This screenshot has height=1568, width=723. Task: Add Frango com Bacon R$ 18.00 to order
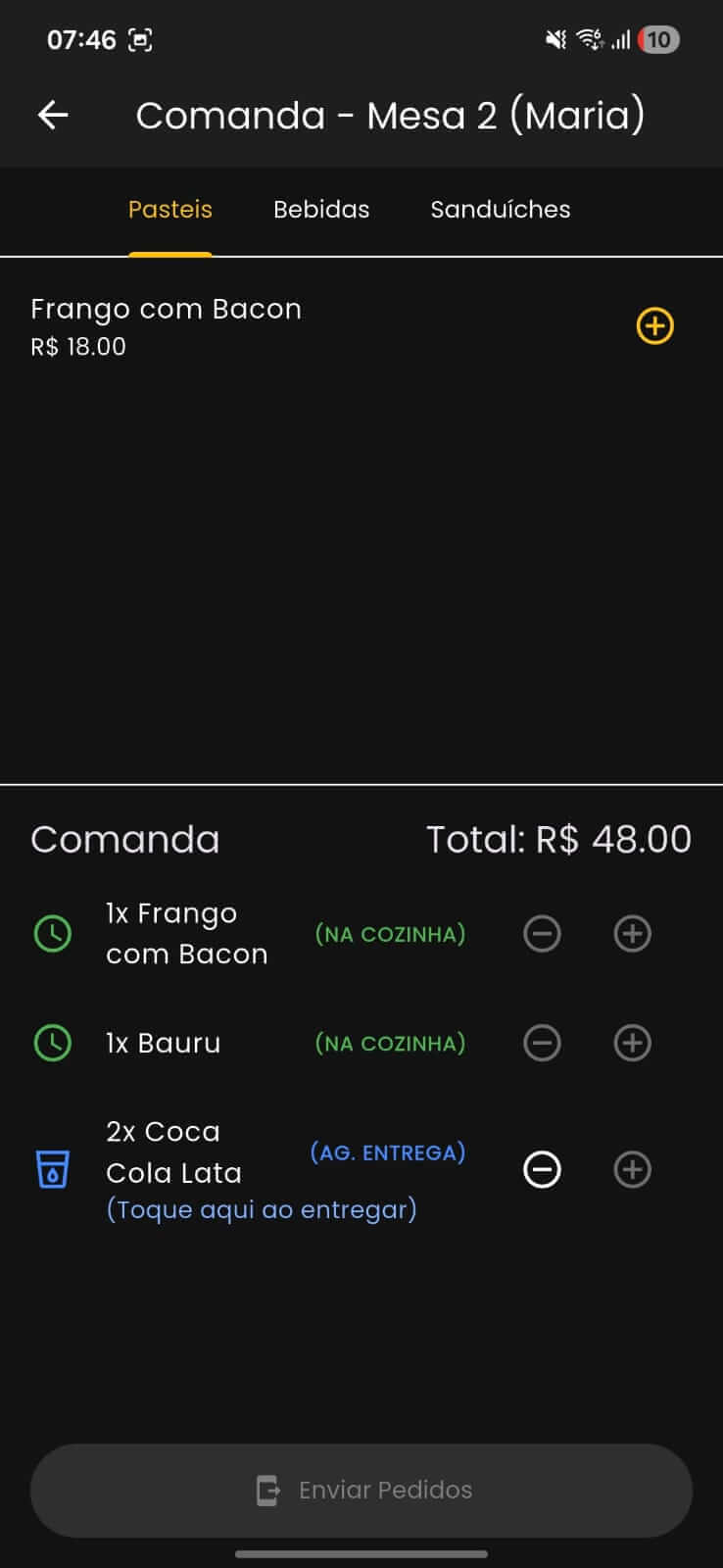(x=654, y=326)
